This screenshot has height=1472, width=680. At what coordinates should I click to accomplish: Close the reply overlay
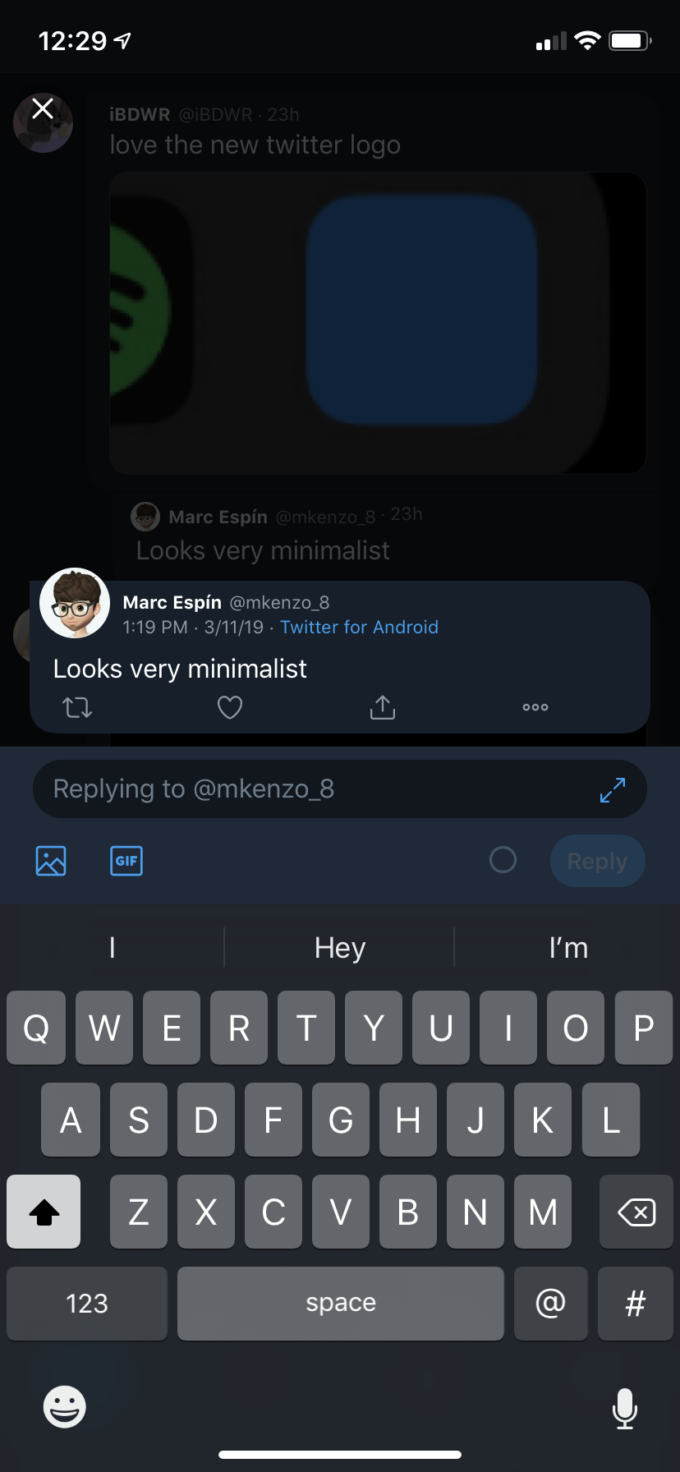coord(42,109)
